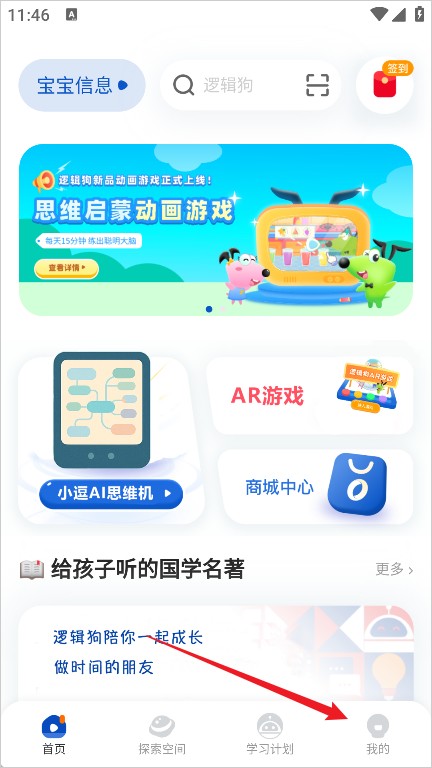The width and height of the screenshot is (432, 768).
Task: Open the AR游戏 card
Action: 310,395
